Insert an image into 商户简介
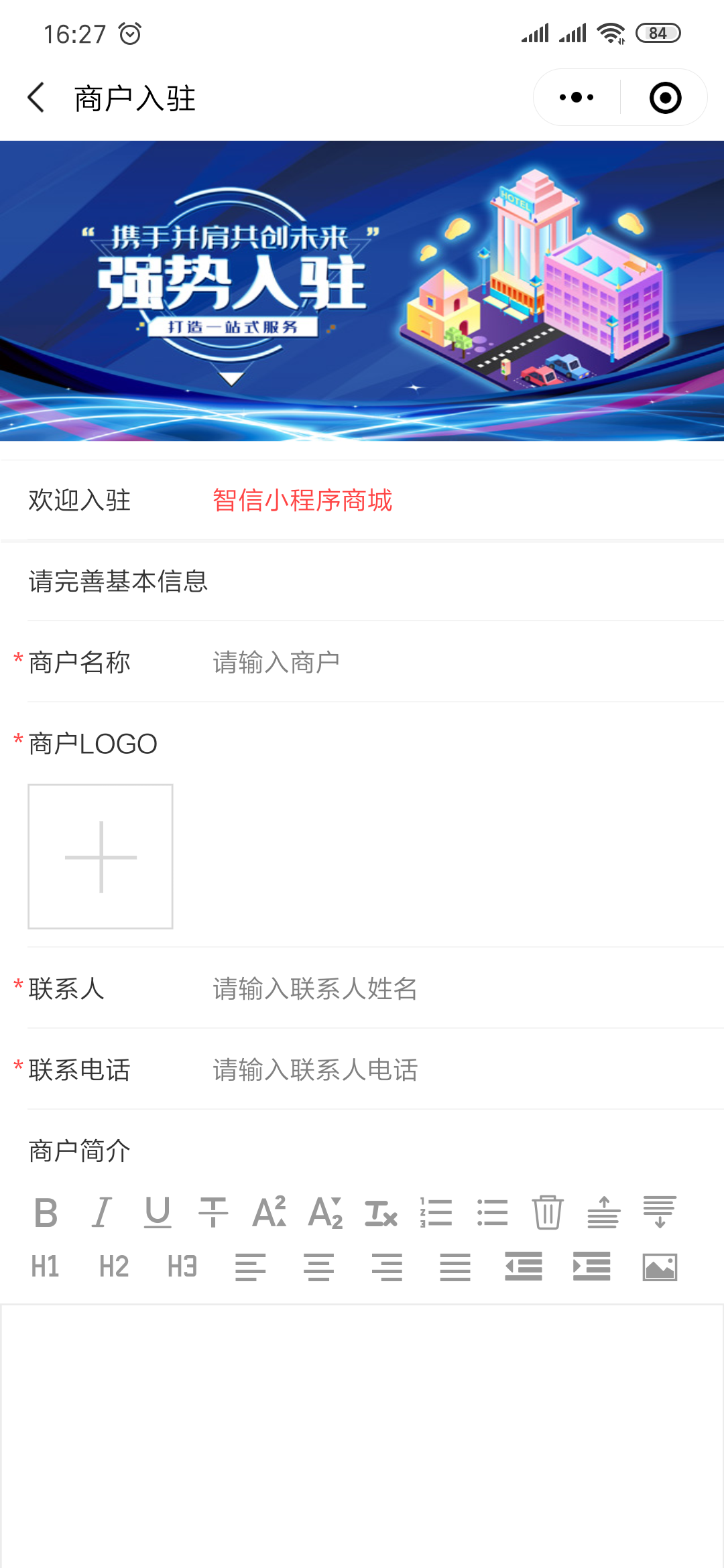Screen dimensions: 724x1568 click(x=660, y=1267)
